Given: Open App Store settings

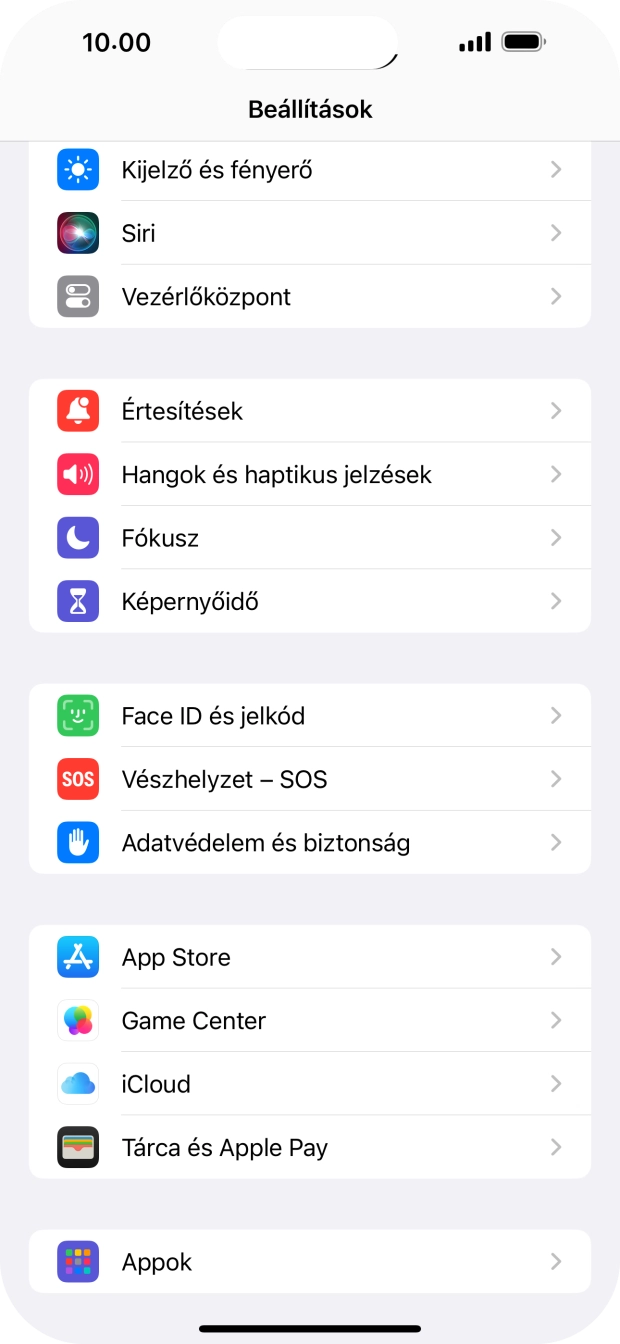Looking at the screenshot, I should click(x=310, y=957).
